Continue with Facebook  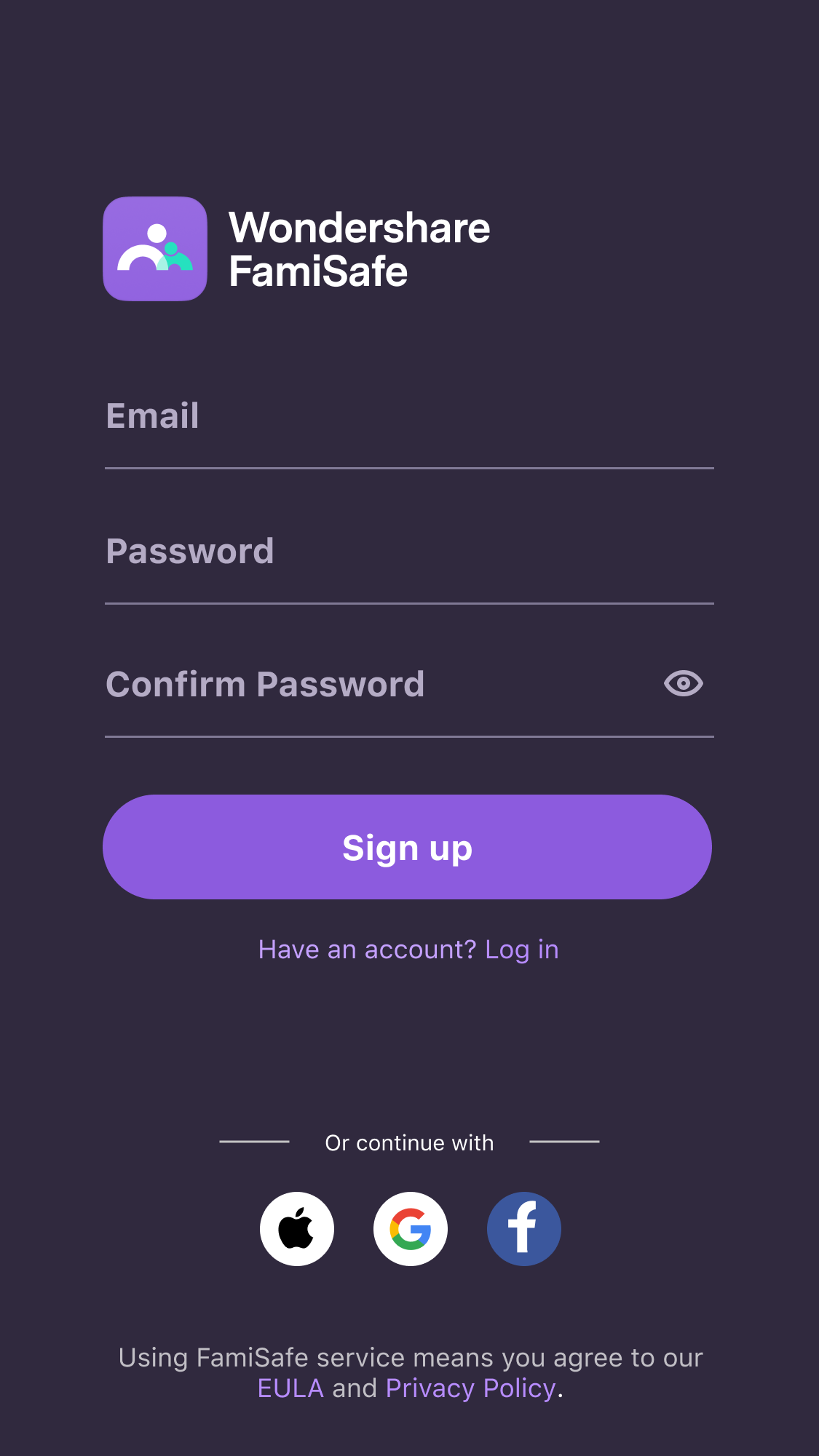click(x=524, y=1229)
